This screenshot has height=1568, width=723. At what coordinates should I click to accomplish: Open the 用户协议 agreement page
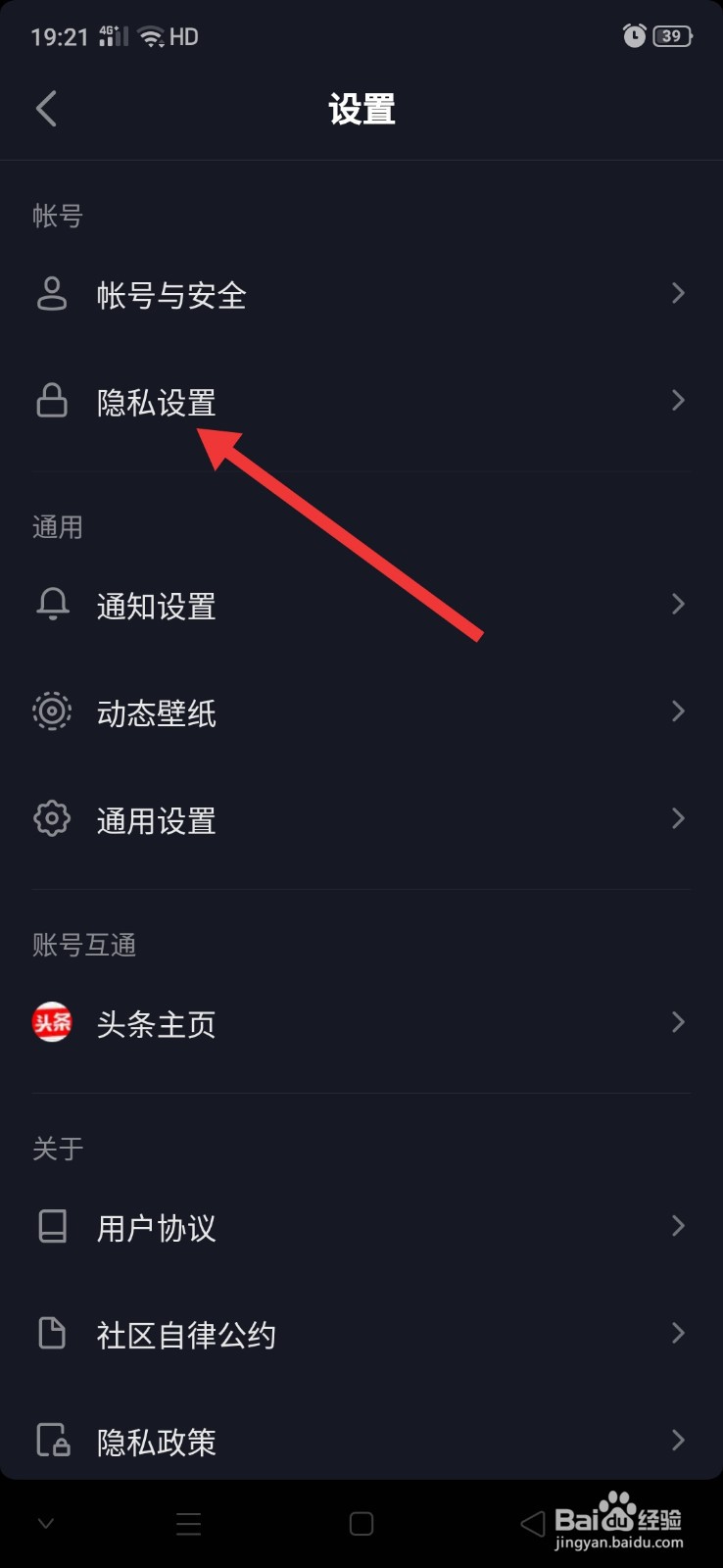pos(157,1227)
